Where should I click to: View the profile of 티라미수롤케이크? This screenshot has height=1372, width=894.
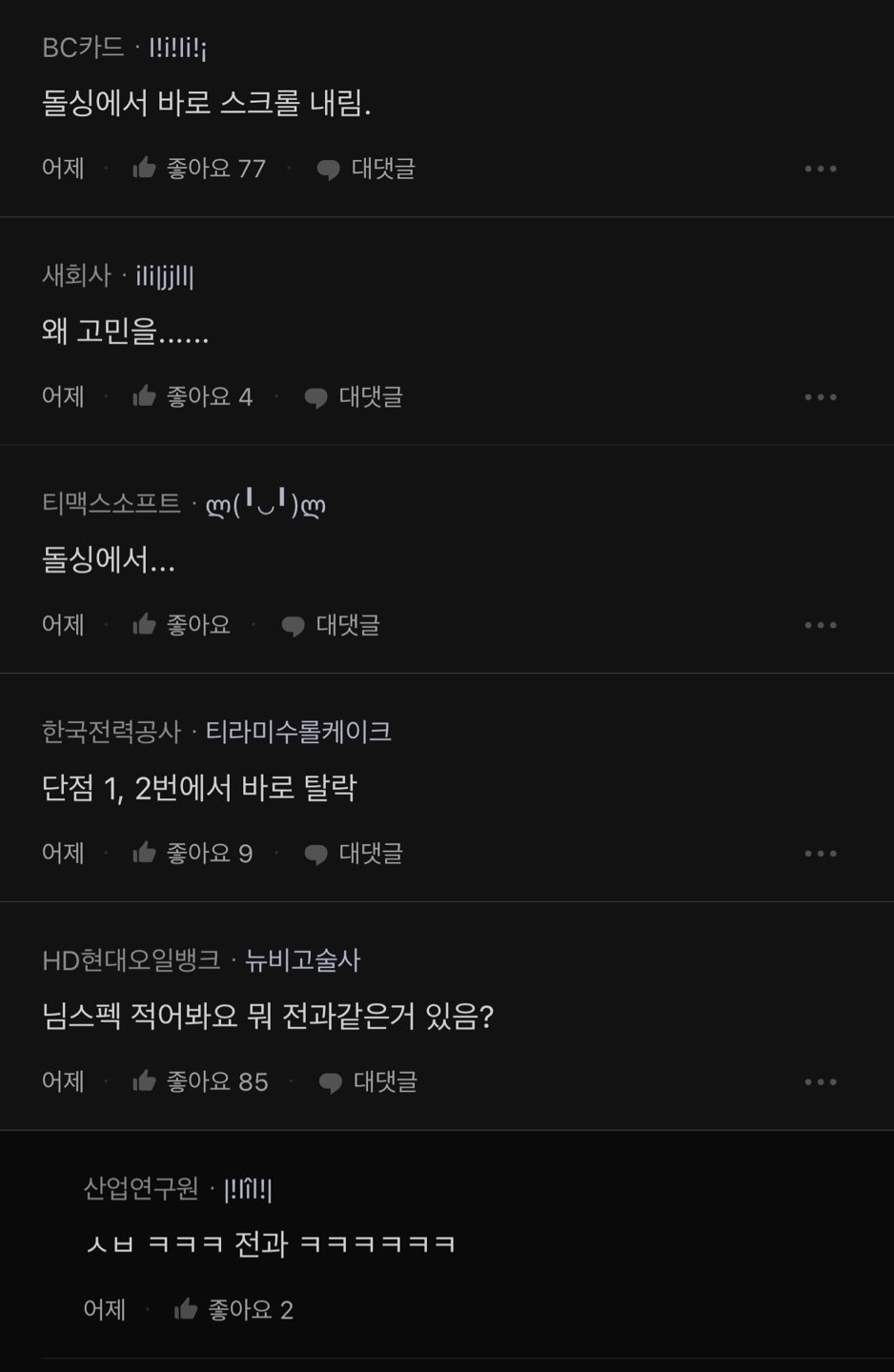(298, 732)
